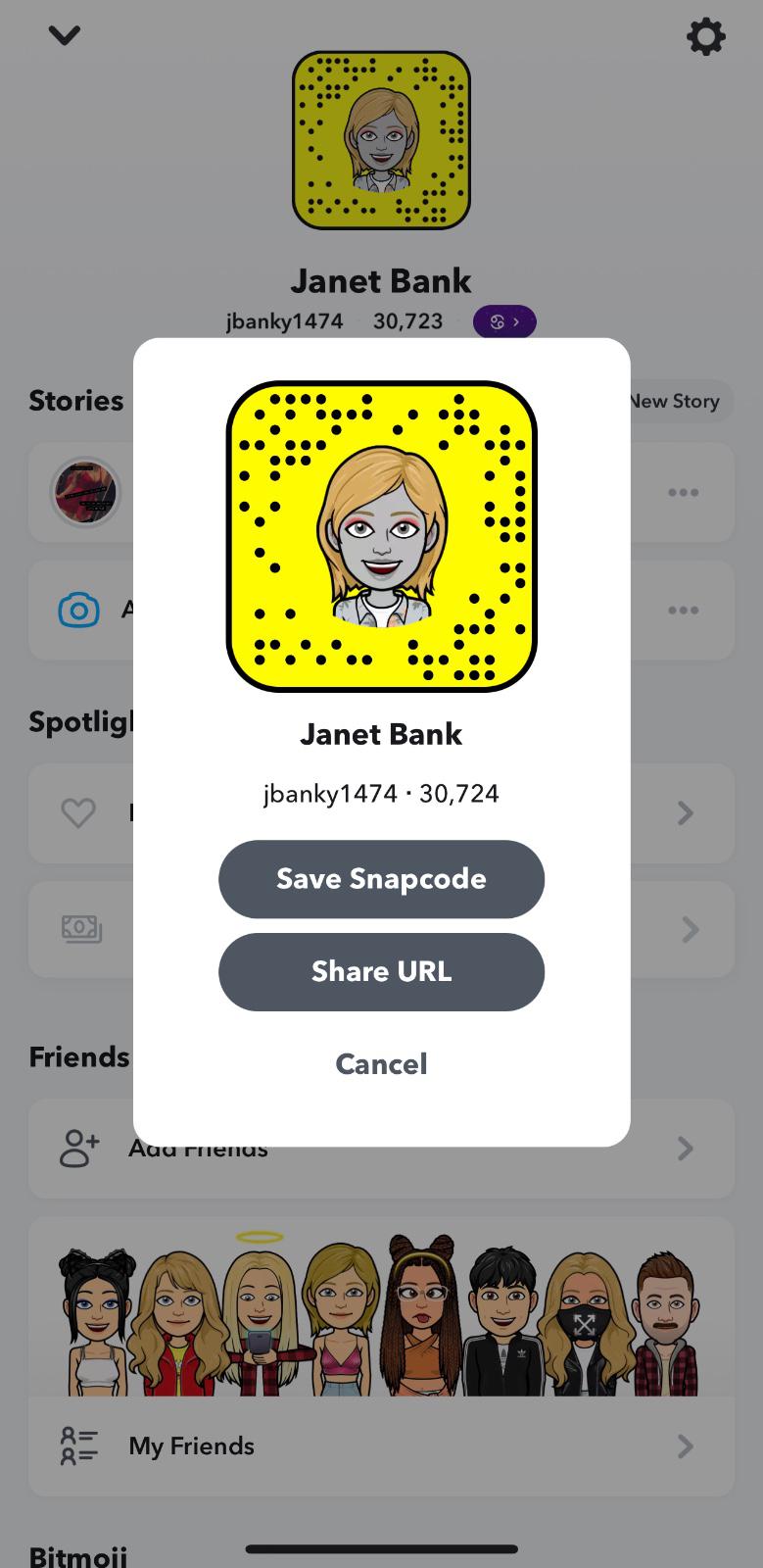The height and width of the screenshot is (1568, 763).
Task: Cancel the Snapcode dialog
Action: (x=381, y=1064)
